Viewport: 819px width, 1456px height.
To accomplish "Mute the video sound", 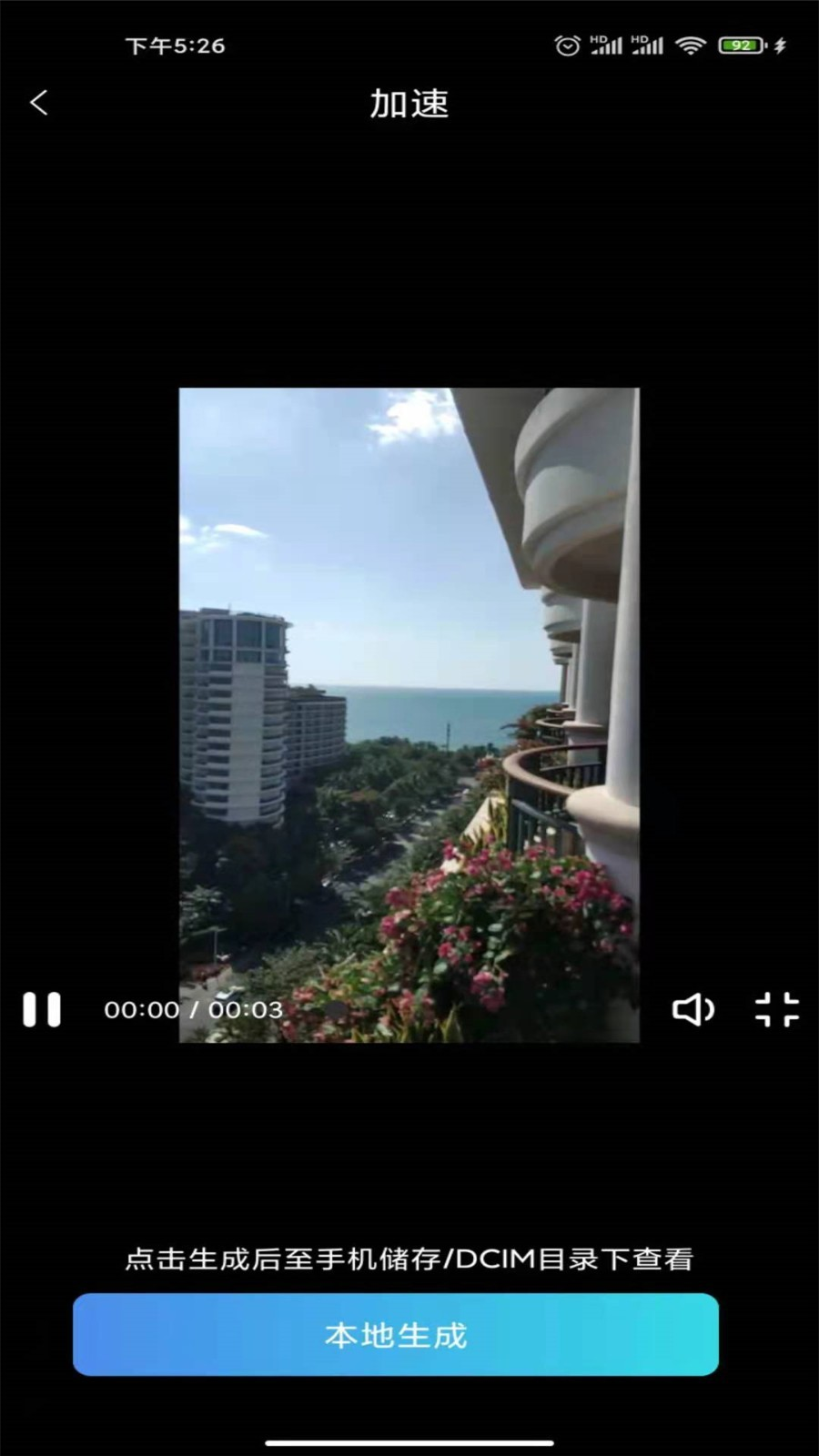I will click(x=693, y=1009).
